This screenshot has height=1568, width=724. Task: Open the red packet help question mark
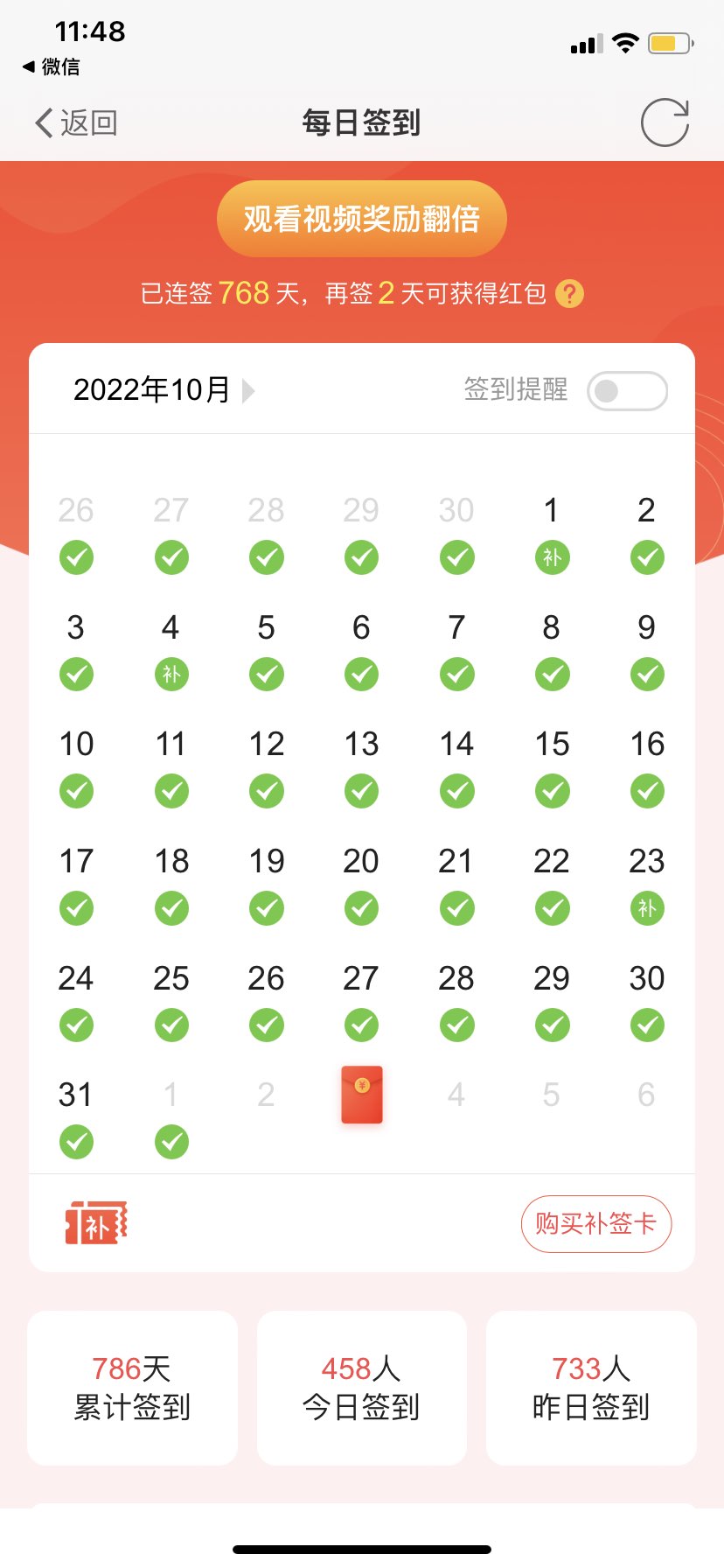click(569, 293)
